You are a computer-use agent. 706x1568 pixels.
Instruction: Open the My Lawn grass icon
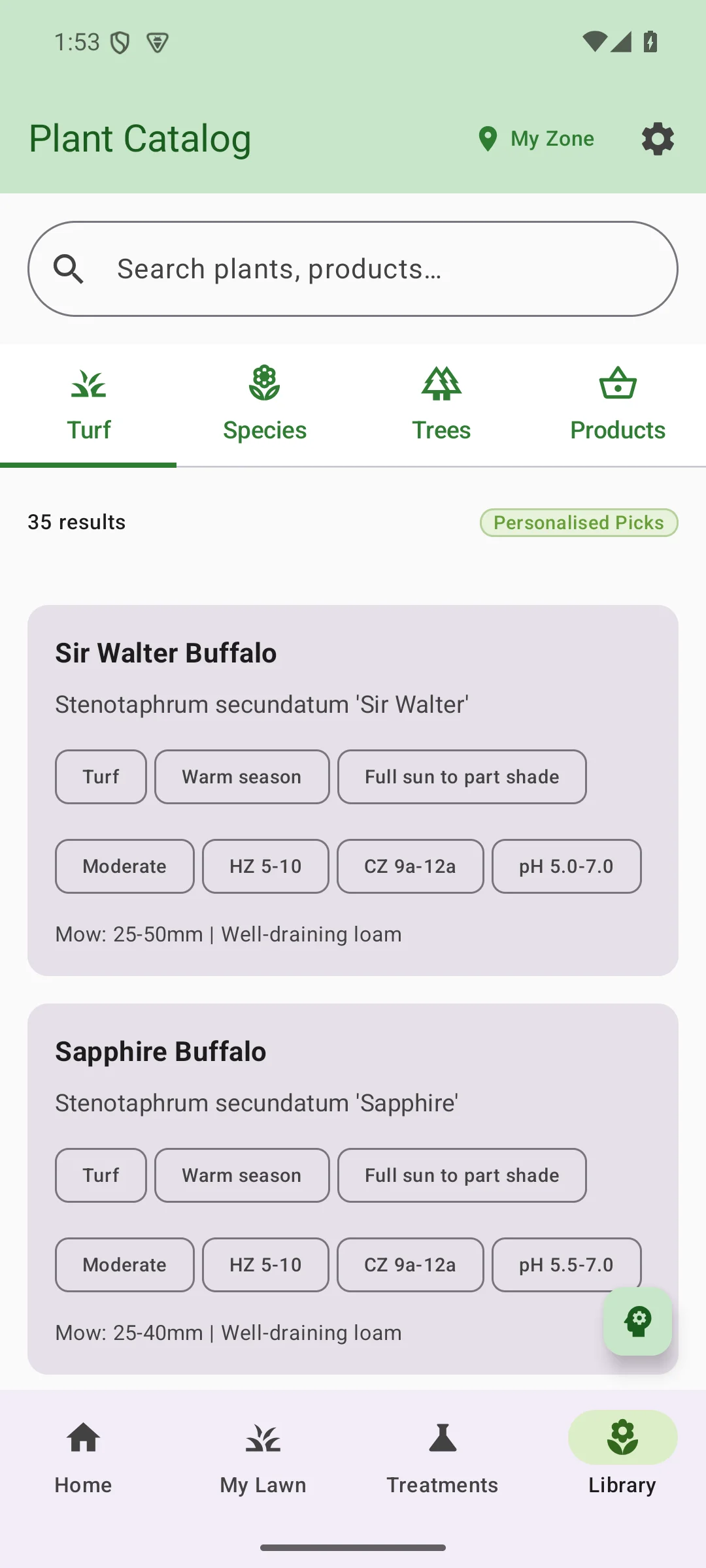(262, 1440)
